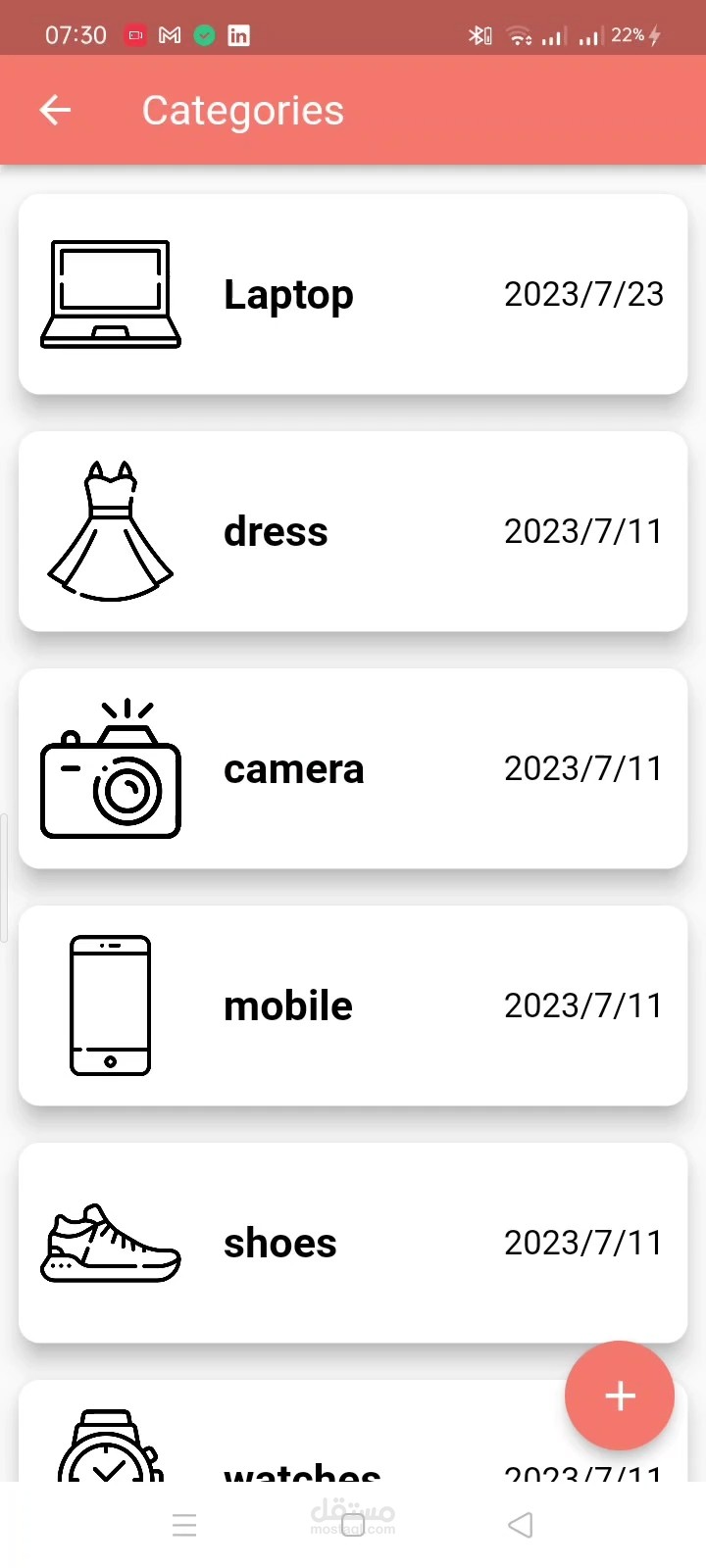The width and height of the screenshot is (706, 1568).
Task: Add a new category with plus button
Action: coord(620,1396)
